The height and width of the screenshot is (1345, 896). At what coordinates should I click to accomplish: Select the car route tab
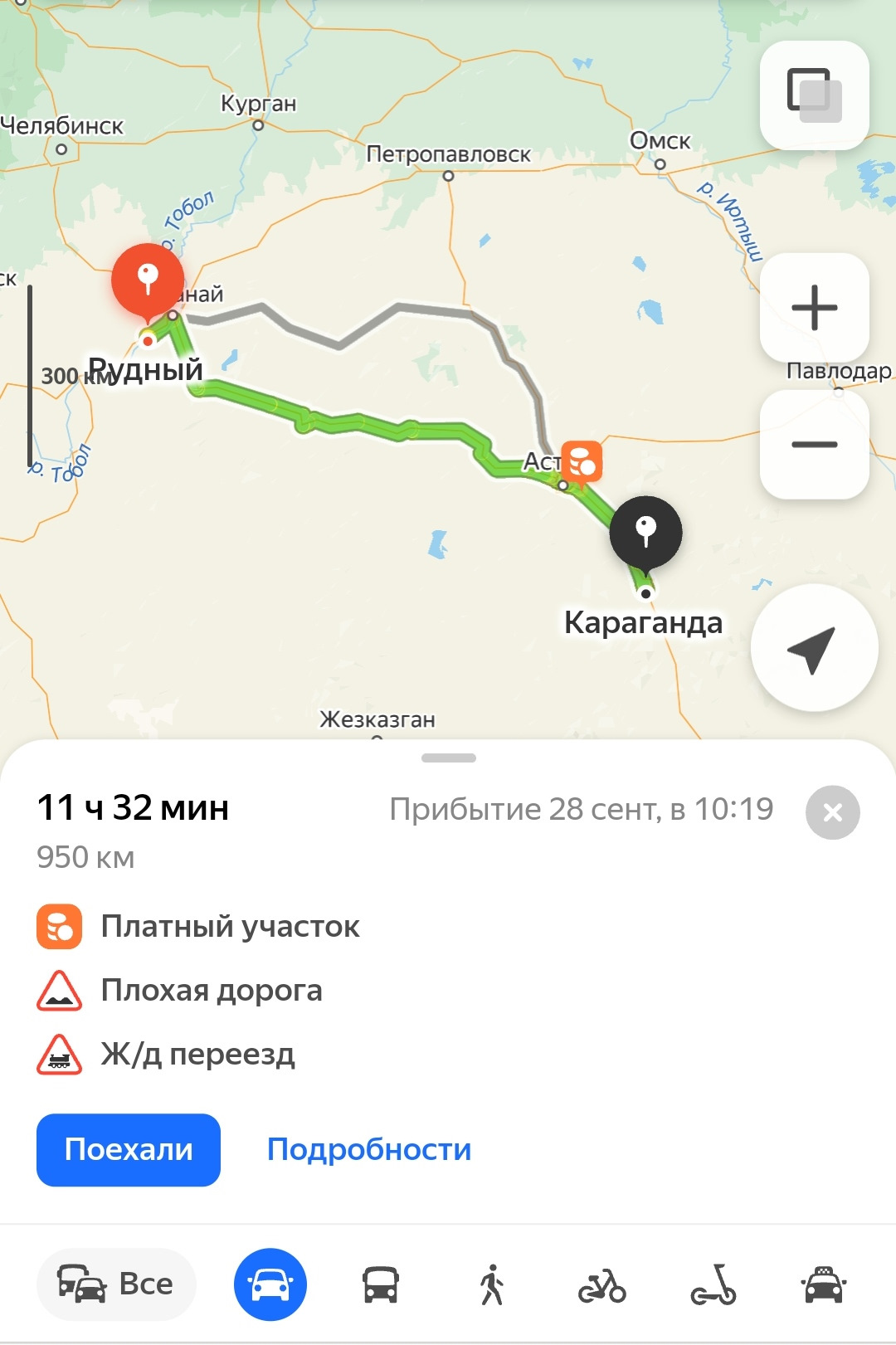point(270,1284)
